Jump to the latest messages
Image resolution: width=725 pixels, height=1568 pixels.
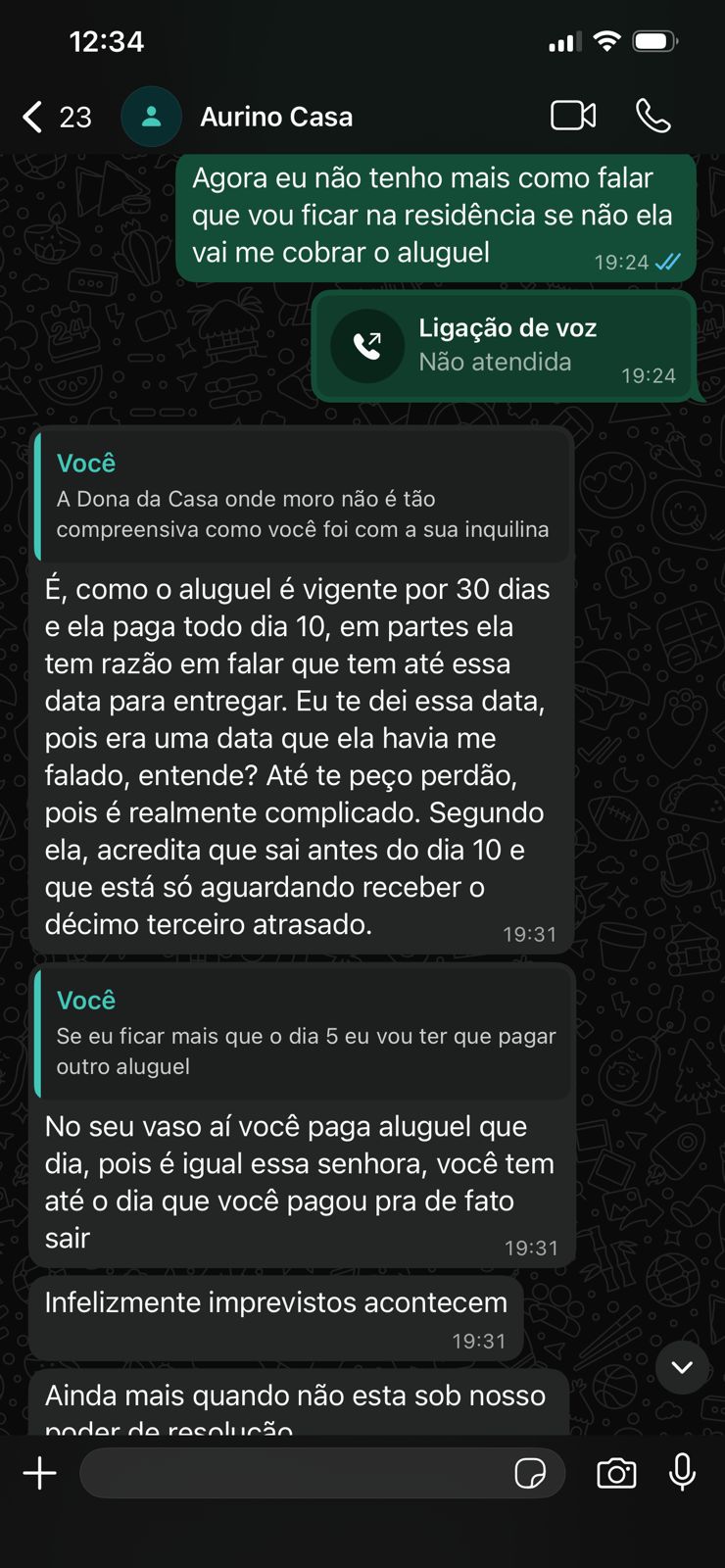click(x=682, y=1367)
